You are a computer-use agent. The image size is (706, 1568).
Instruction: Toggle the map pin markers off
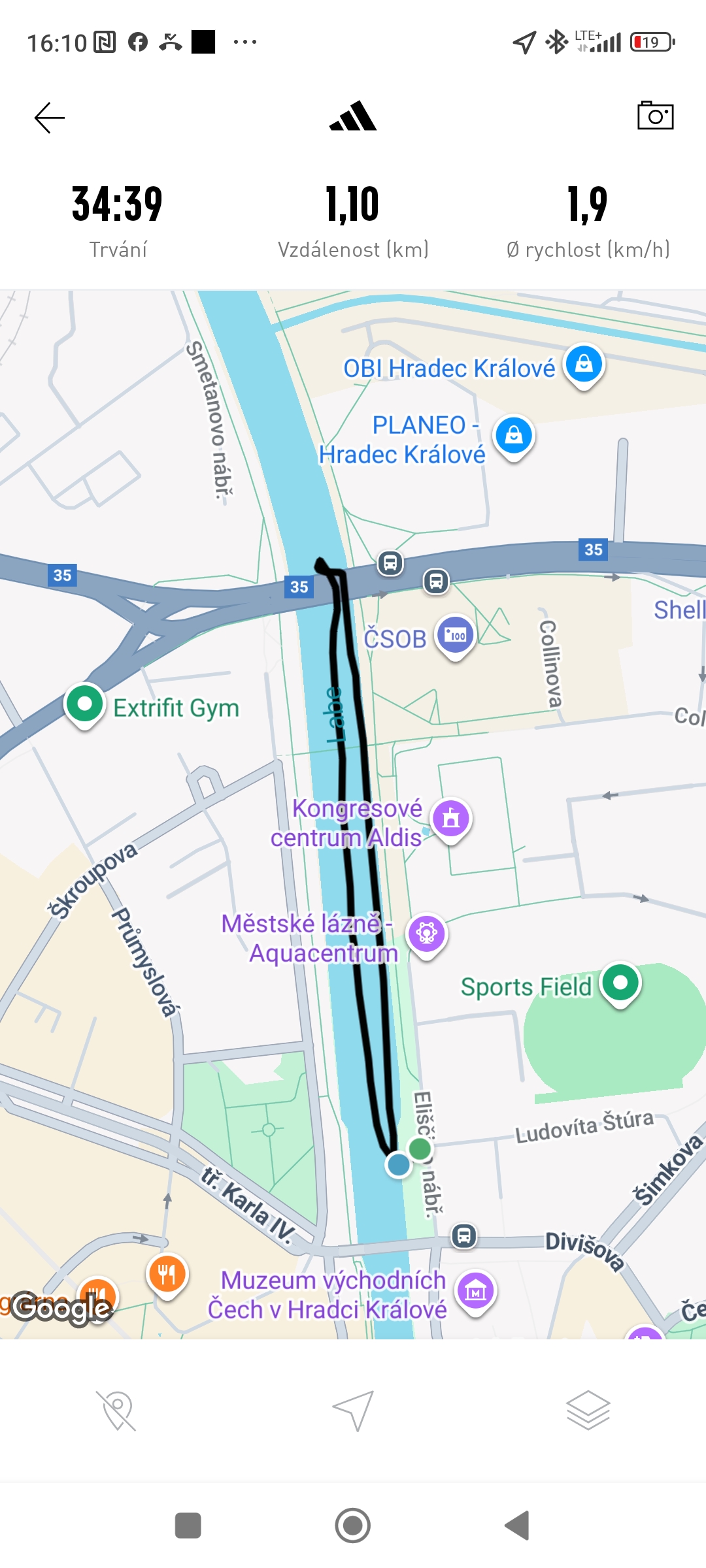point(118,1411)
